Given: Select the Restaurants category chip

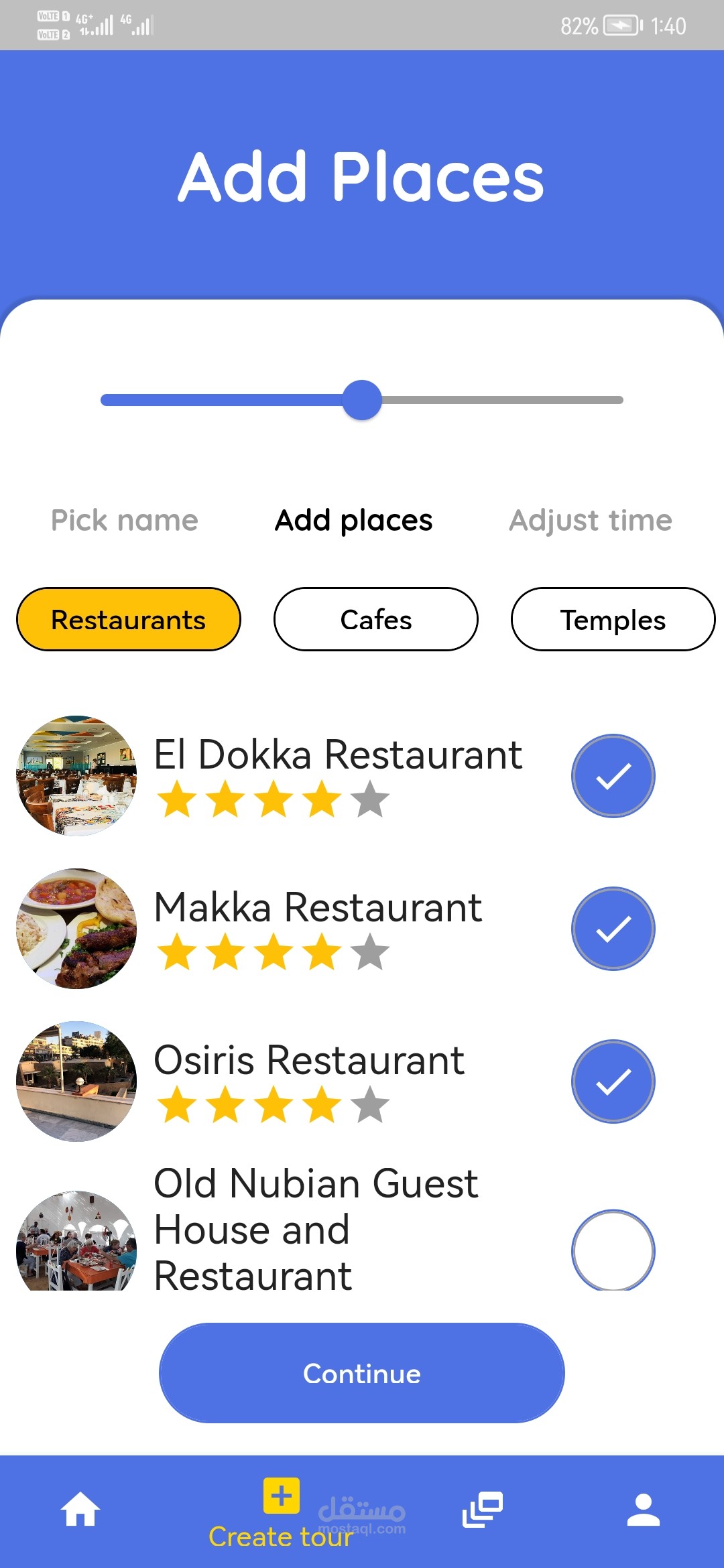Looking at the screenshot, I should coord(129,619).
